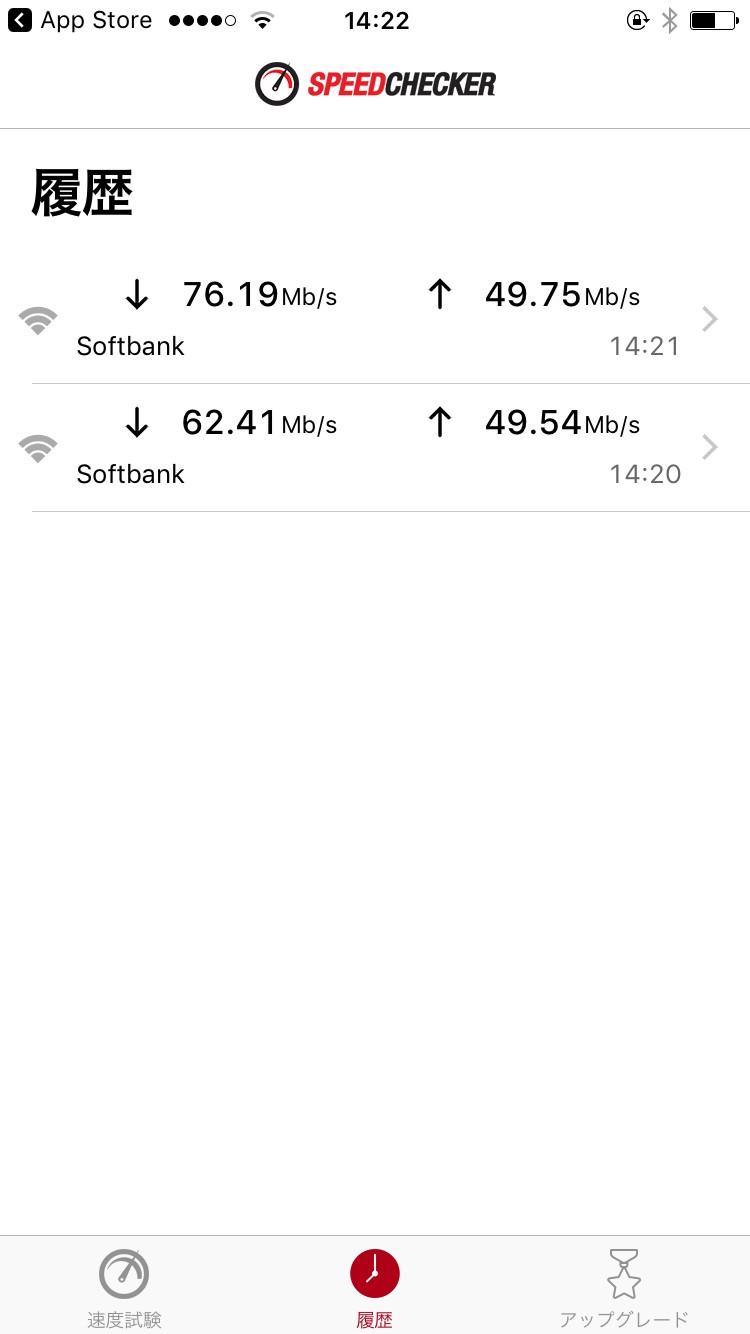Select the 履歴 tab

tap(375, 1287)
